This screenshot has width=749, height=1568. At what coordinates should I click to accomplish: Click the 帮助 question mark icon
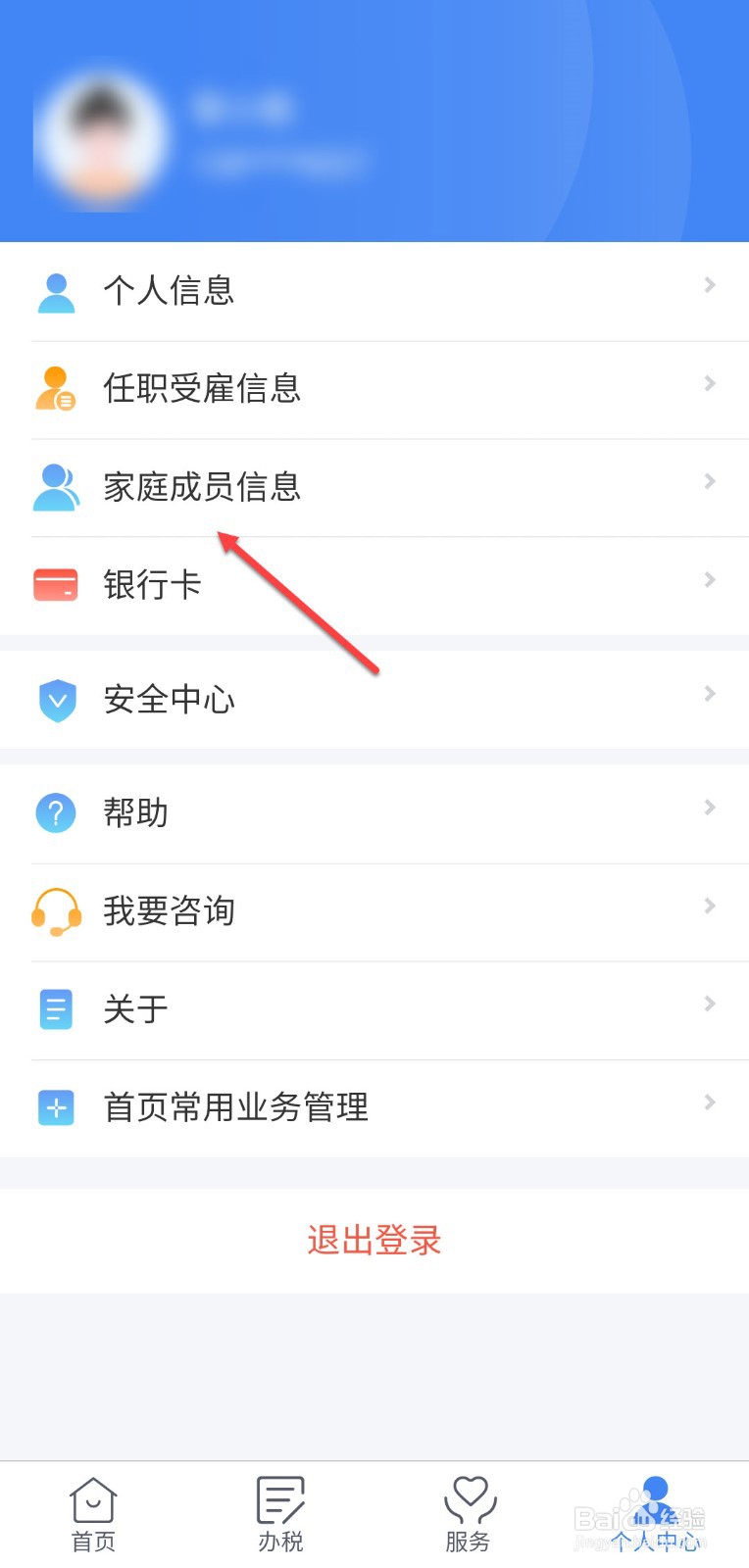click(56, 813)
